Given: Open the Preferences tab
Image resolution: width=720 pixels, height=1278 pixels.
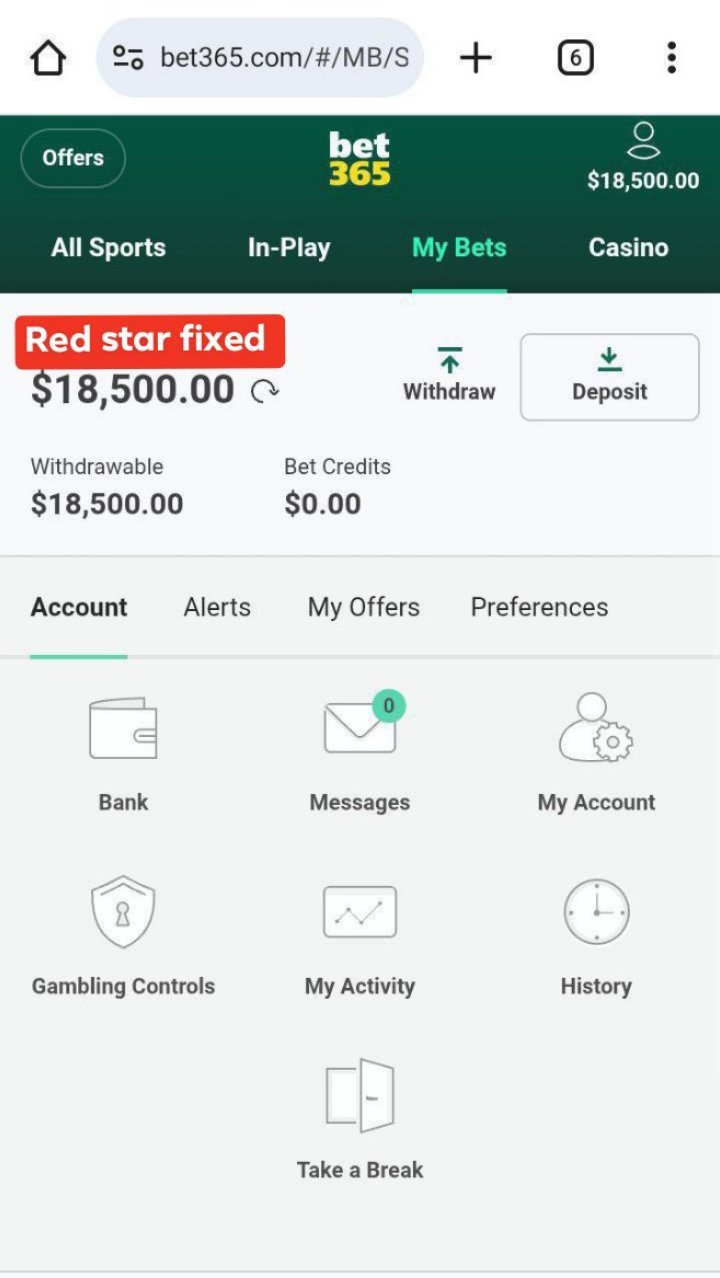Looking at the screenshot, I should tap(539, 607).
